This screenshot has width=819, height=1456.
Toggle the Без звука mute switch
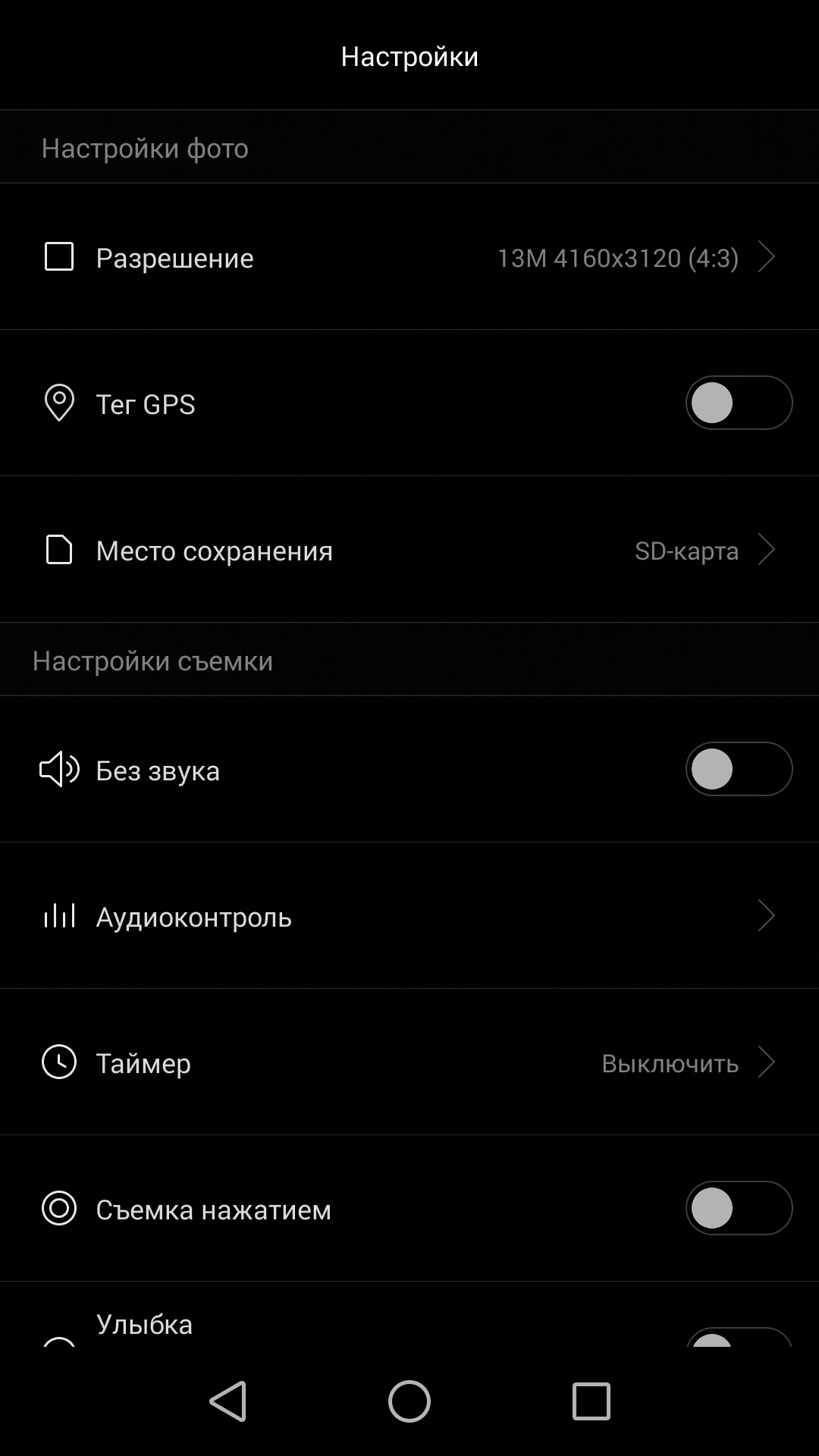pyautogui.click(x=739, y=769)
